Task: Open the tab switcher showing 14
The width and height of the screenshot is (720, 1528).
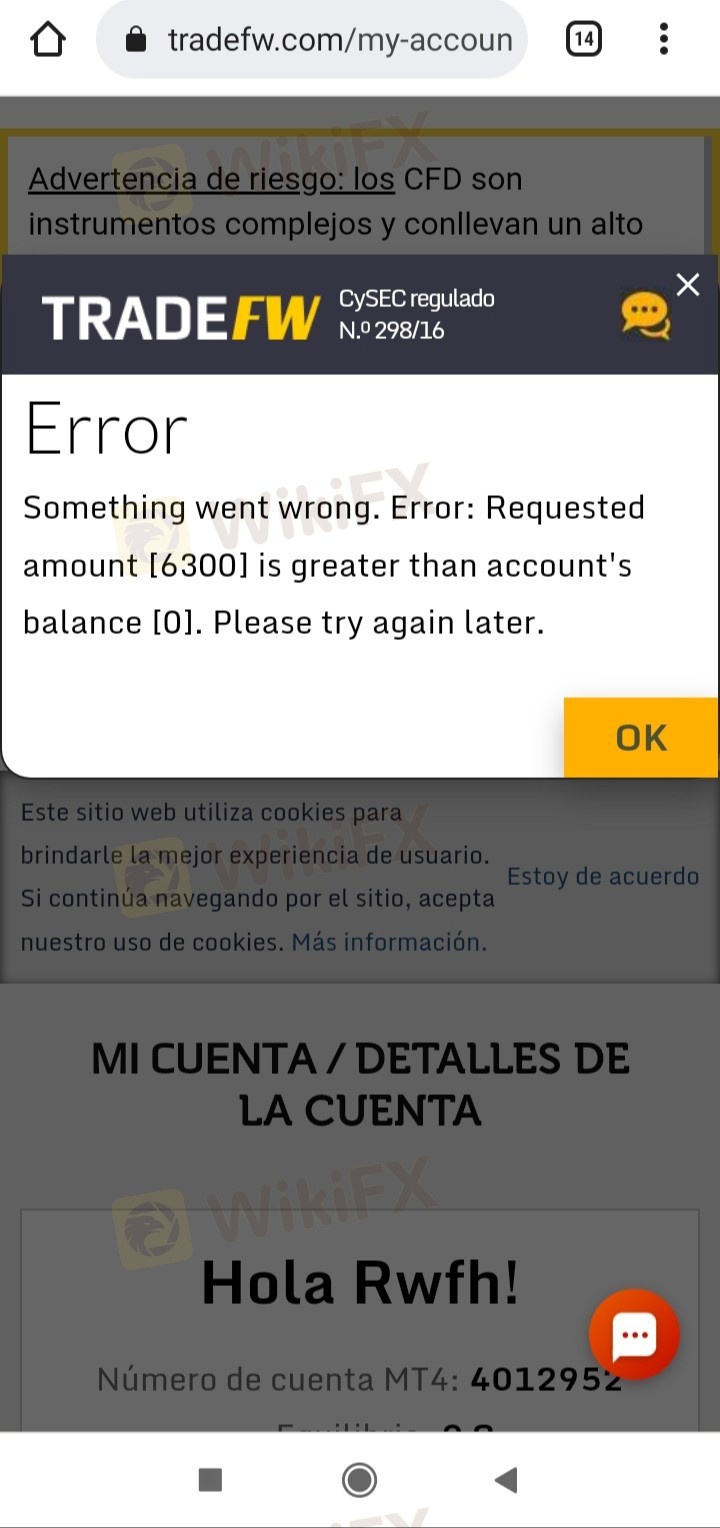Action: coord(583,40)
